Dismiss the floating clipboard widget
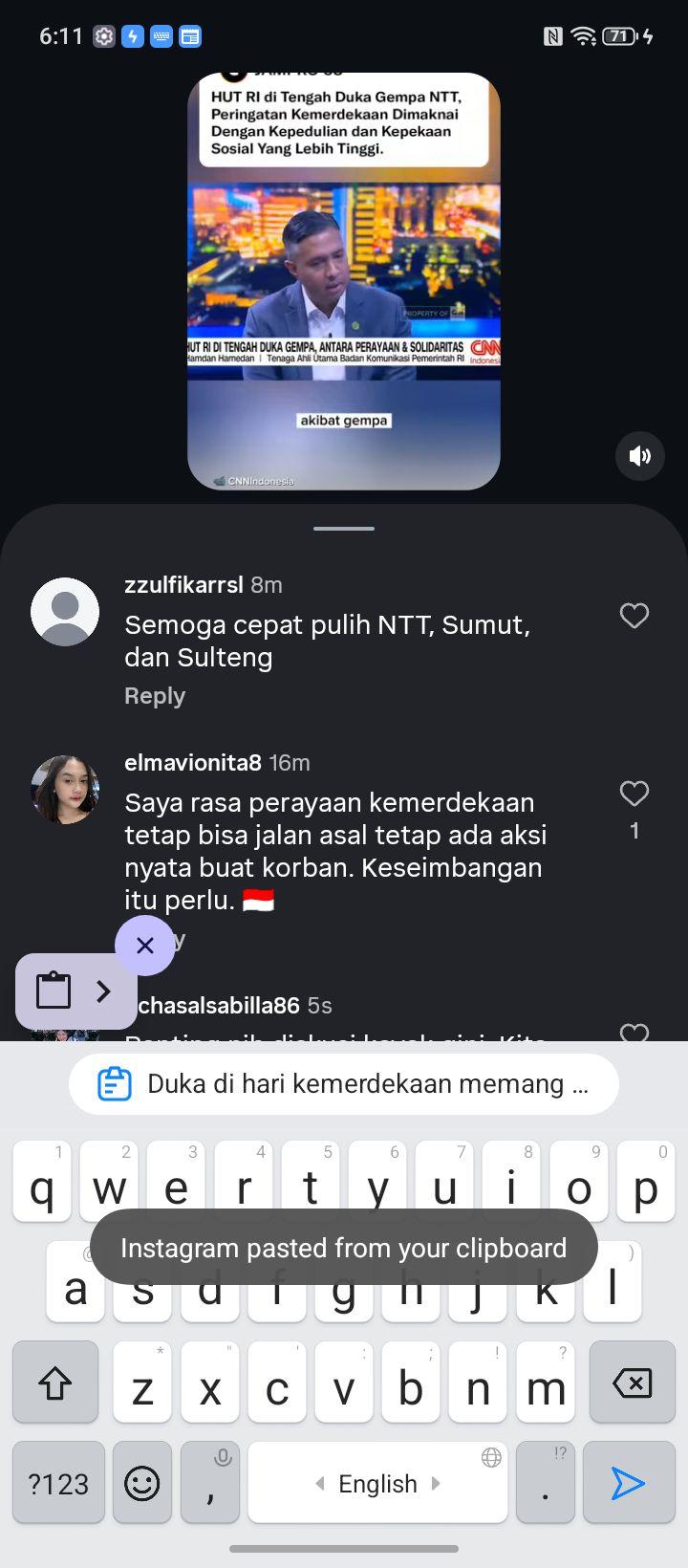688x1568 pixels. tap(145, 946)
